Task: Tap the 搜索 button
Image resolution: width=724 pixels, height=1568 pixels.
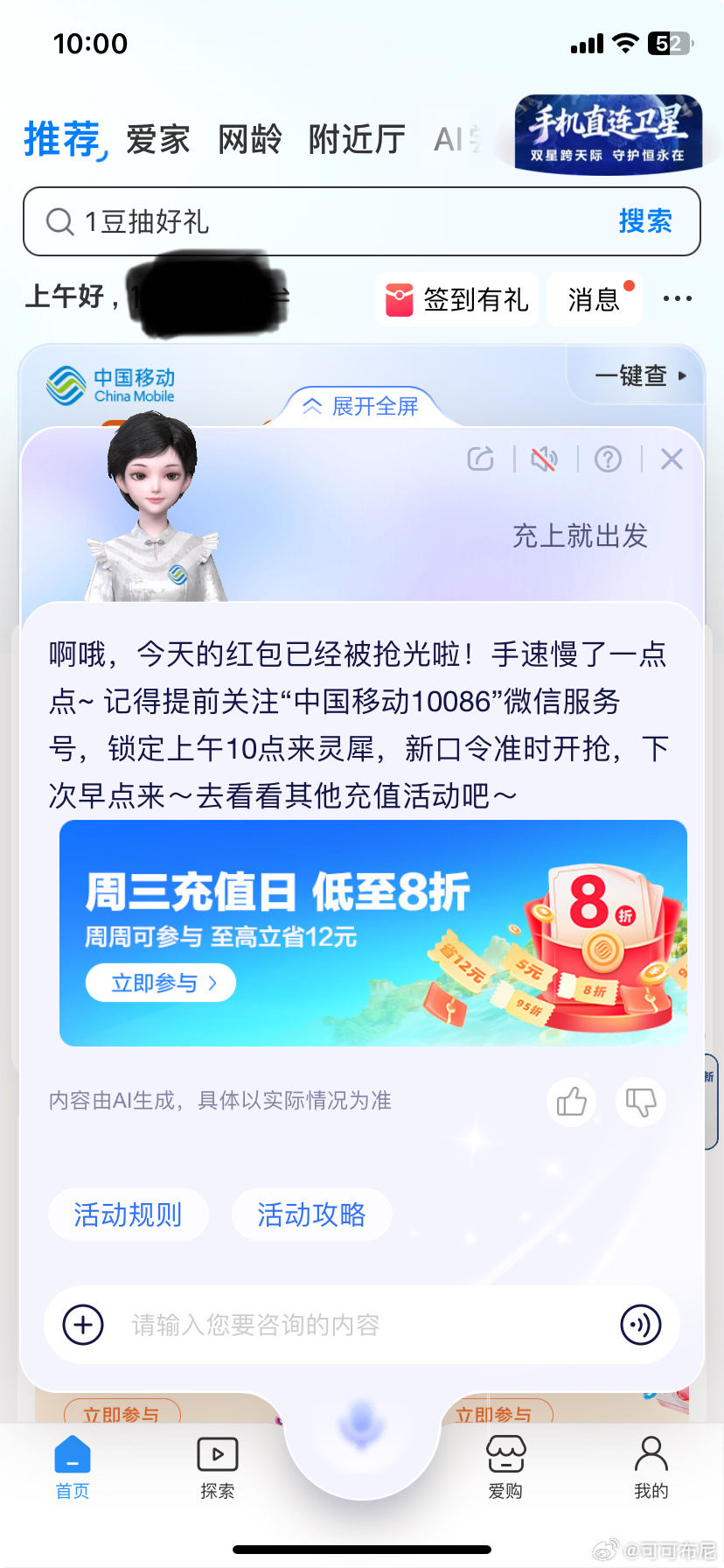Action: [x=644, y=221]
